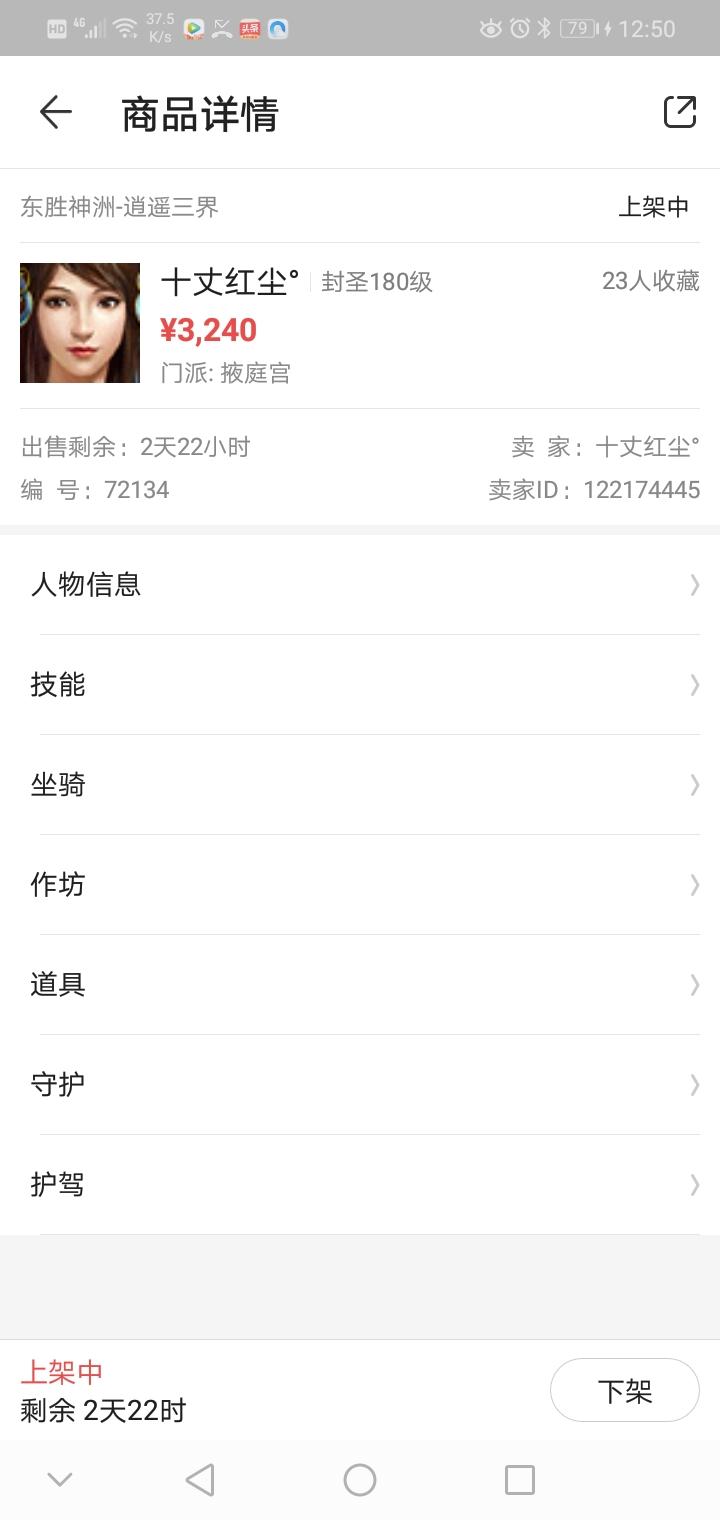Open 护驾 section
Screen dimensions: 720x1520
pos(360,1185)
